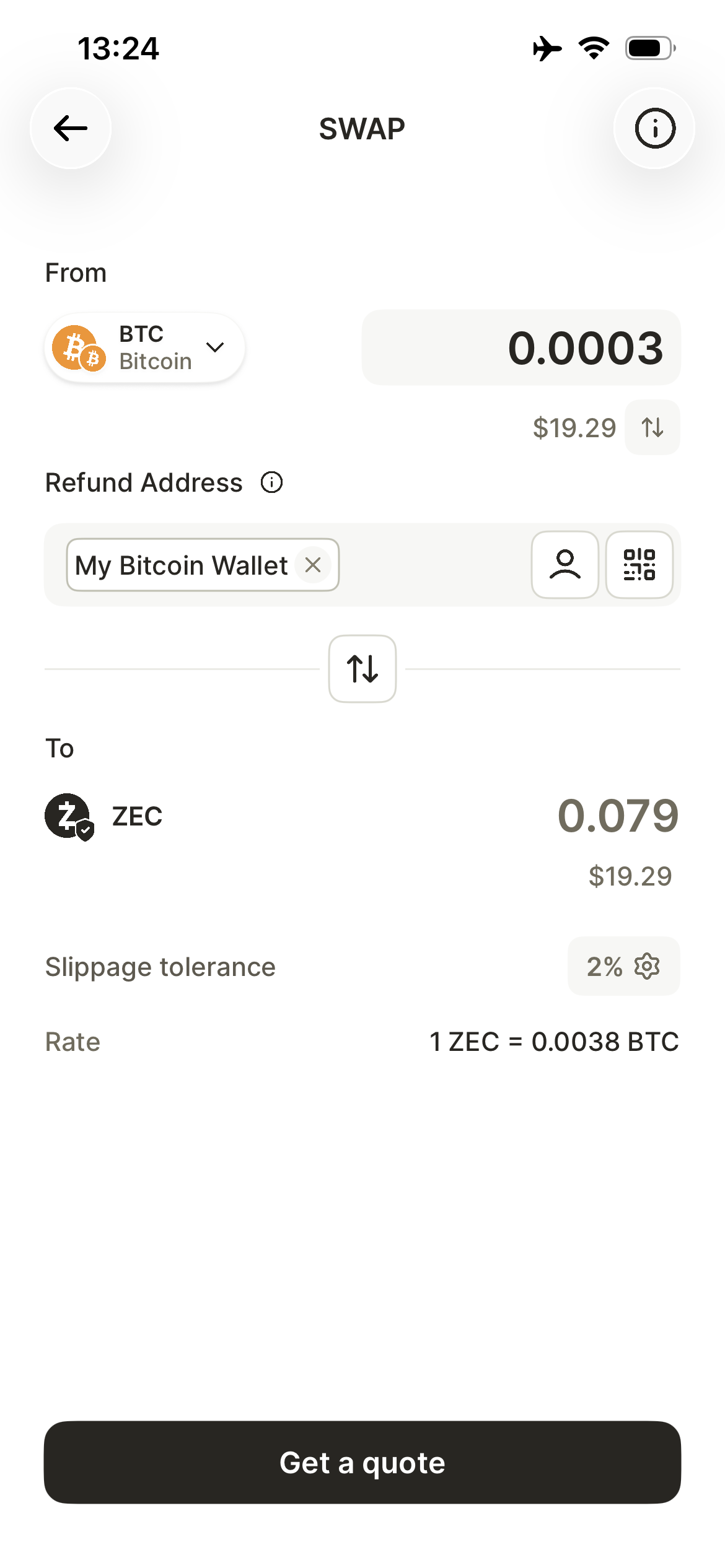Show Refund Address info tooltip
Viewport: 725px width, 1568px height.
point(271,482)
